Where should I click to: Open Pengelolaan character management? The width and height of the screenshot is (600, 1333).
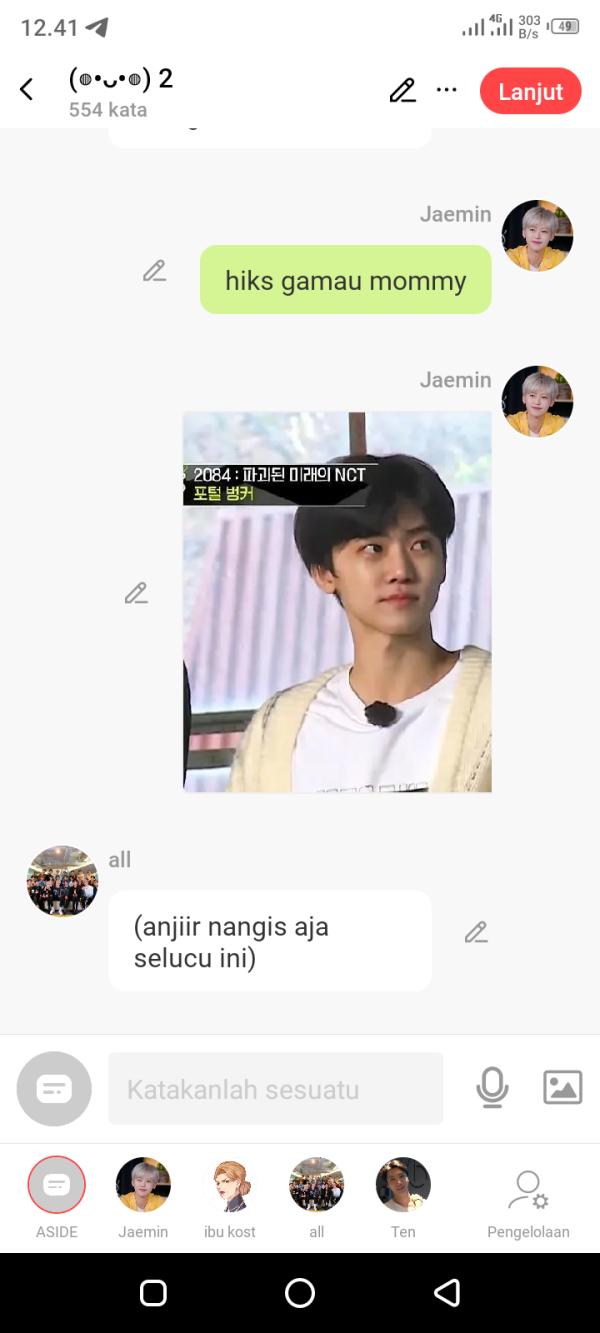[528, 1190]
